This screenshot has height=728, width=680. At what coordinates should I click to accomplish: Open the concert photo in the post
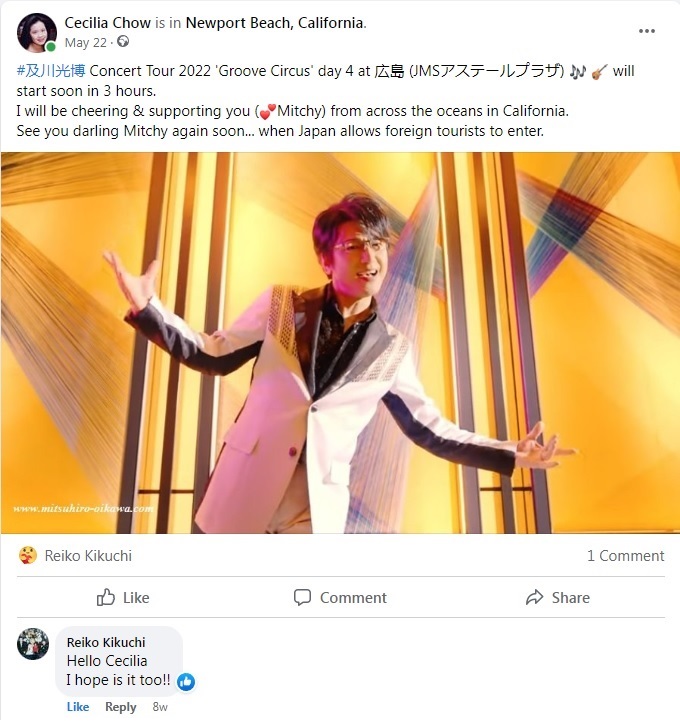point(340,342)
